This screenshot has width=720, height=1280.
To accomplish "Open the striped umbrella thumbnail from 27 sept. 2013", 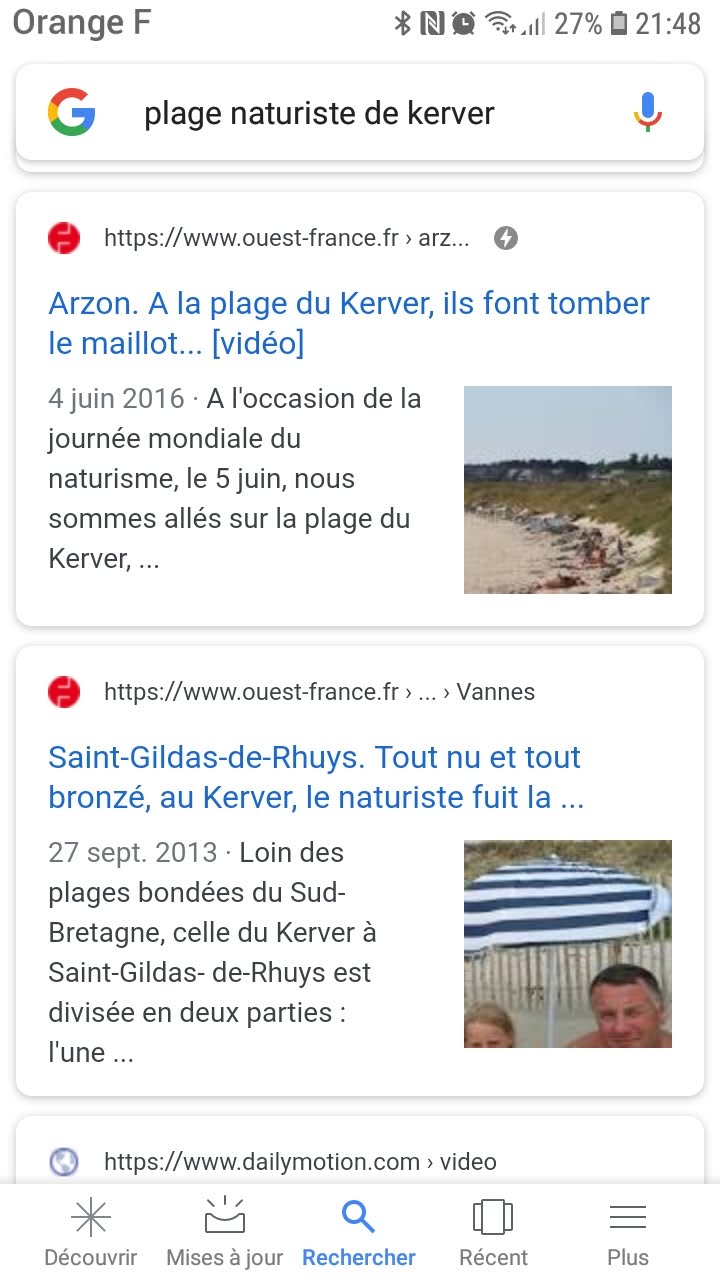I will point(567,944).
